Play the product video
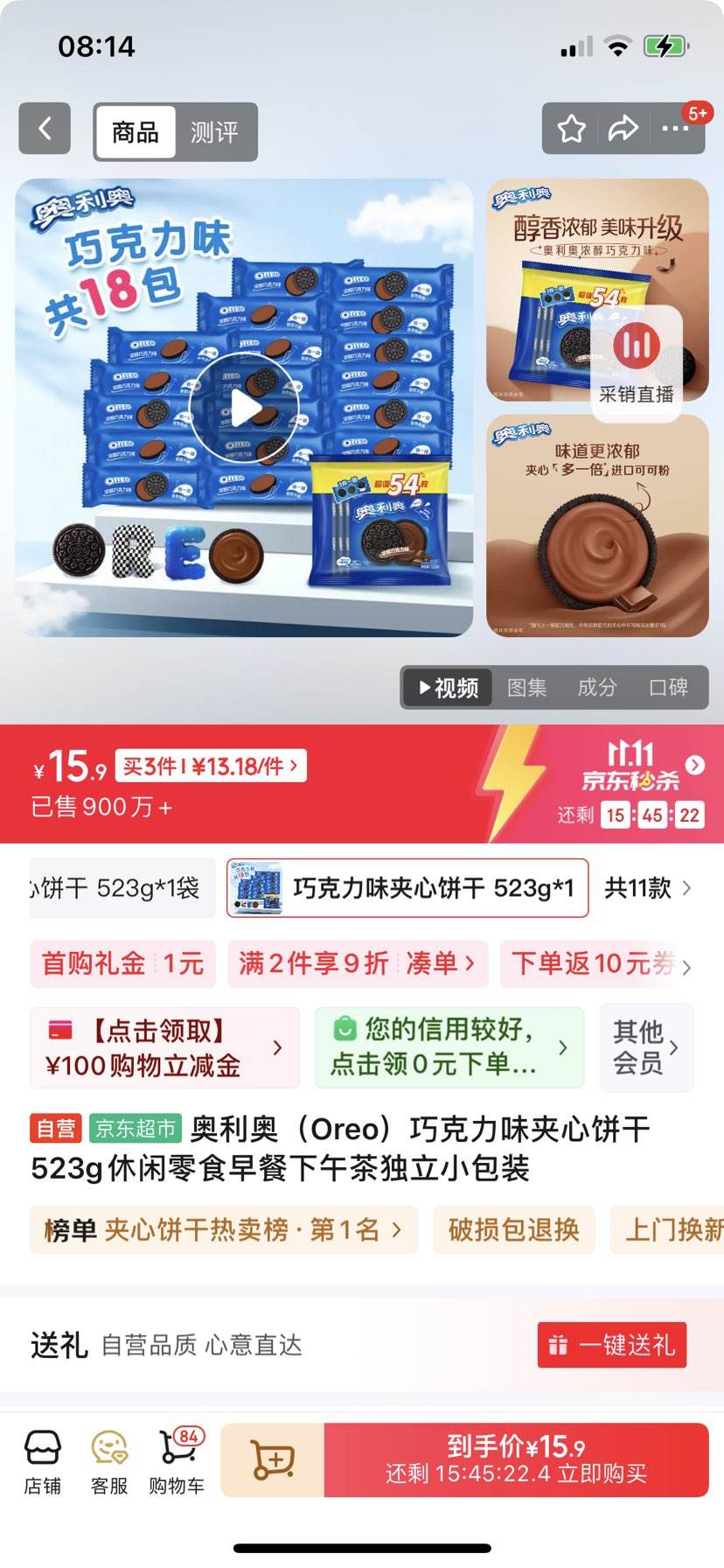 coord(244,408)
